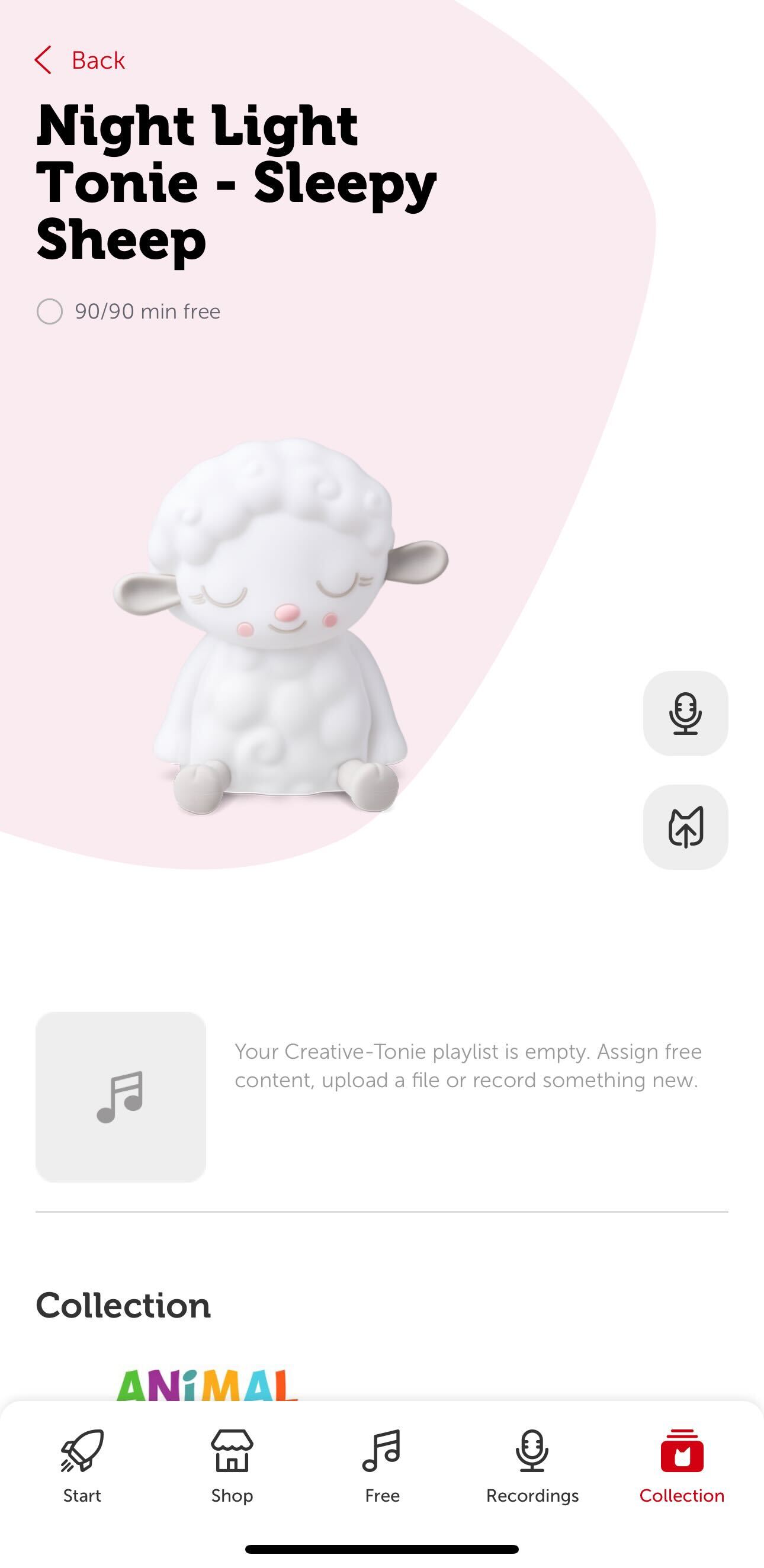Viewport: 764px width, 1568px height.
Task: Record new audio with the microphone button
Action: tap(685, 714)
